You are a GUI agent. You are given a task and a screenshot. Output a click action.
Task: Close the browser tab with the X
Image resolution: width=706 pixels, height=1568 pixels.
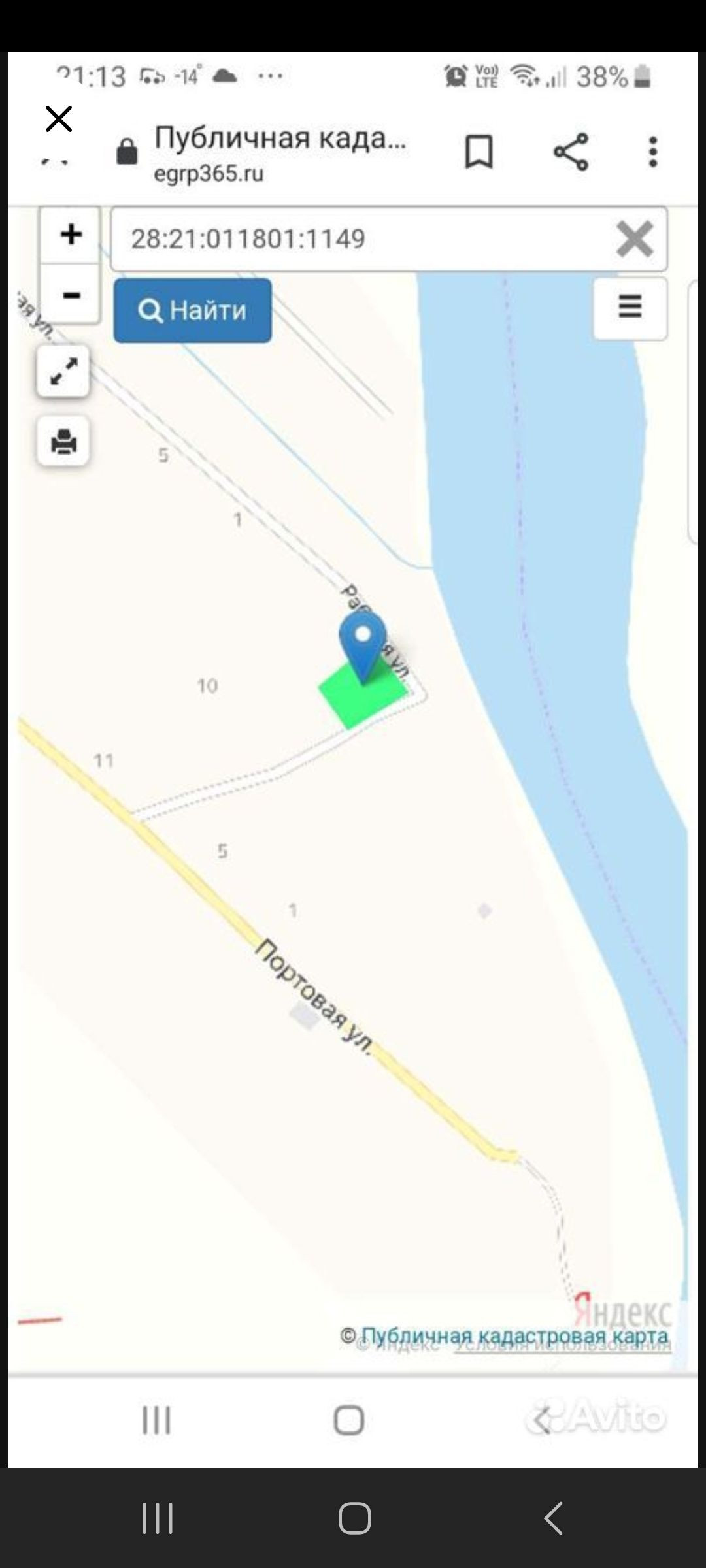pyautogui.click(x=59, y=120)
